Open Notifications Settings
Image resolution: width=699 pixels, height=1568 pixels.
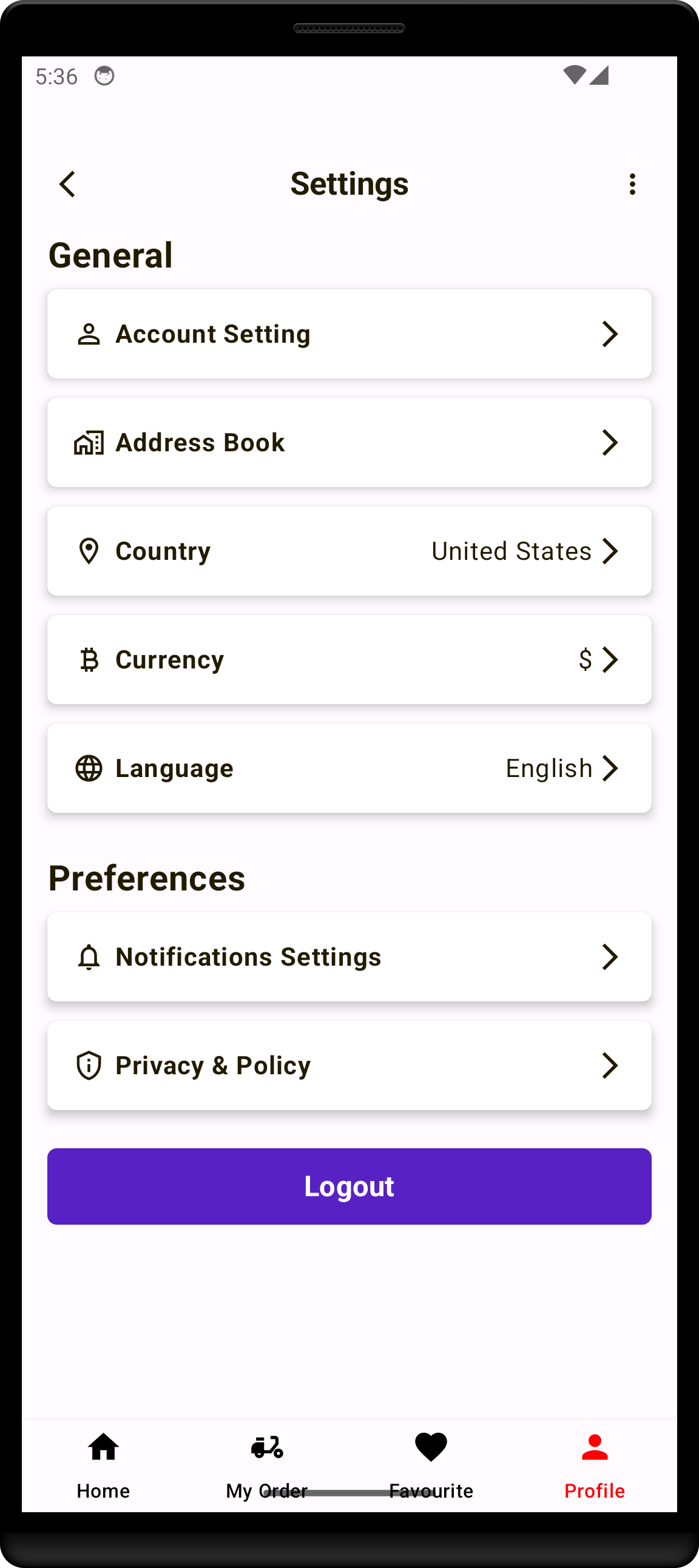point(349,957)
